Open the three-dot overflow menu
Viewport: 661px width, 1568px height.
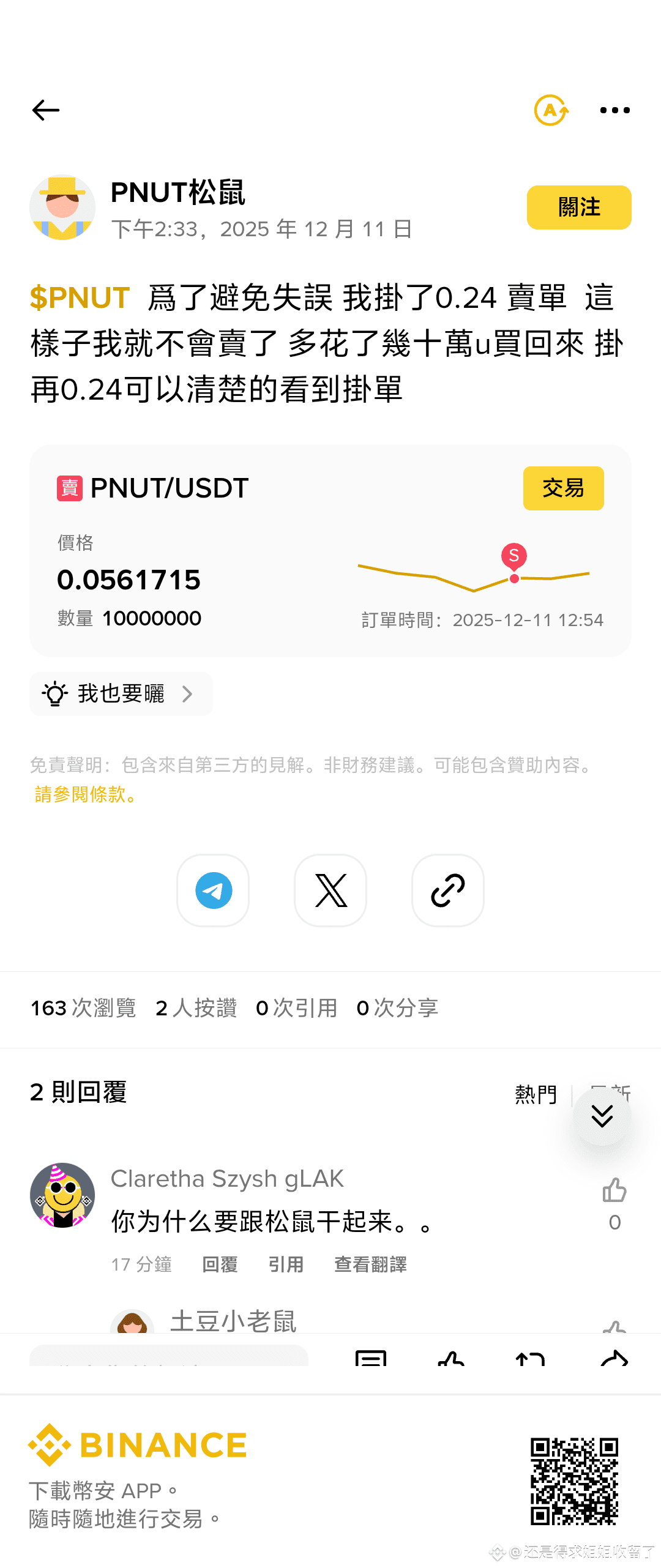tap(614, 111)
